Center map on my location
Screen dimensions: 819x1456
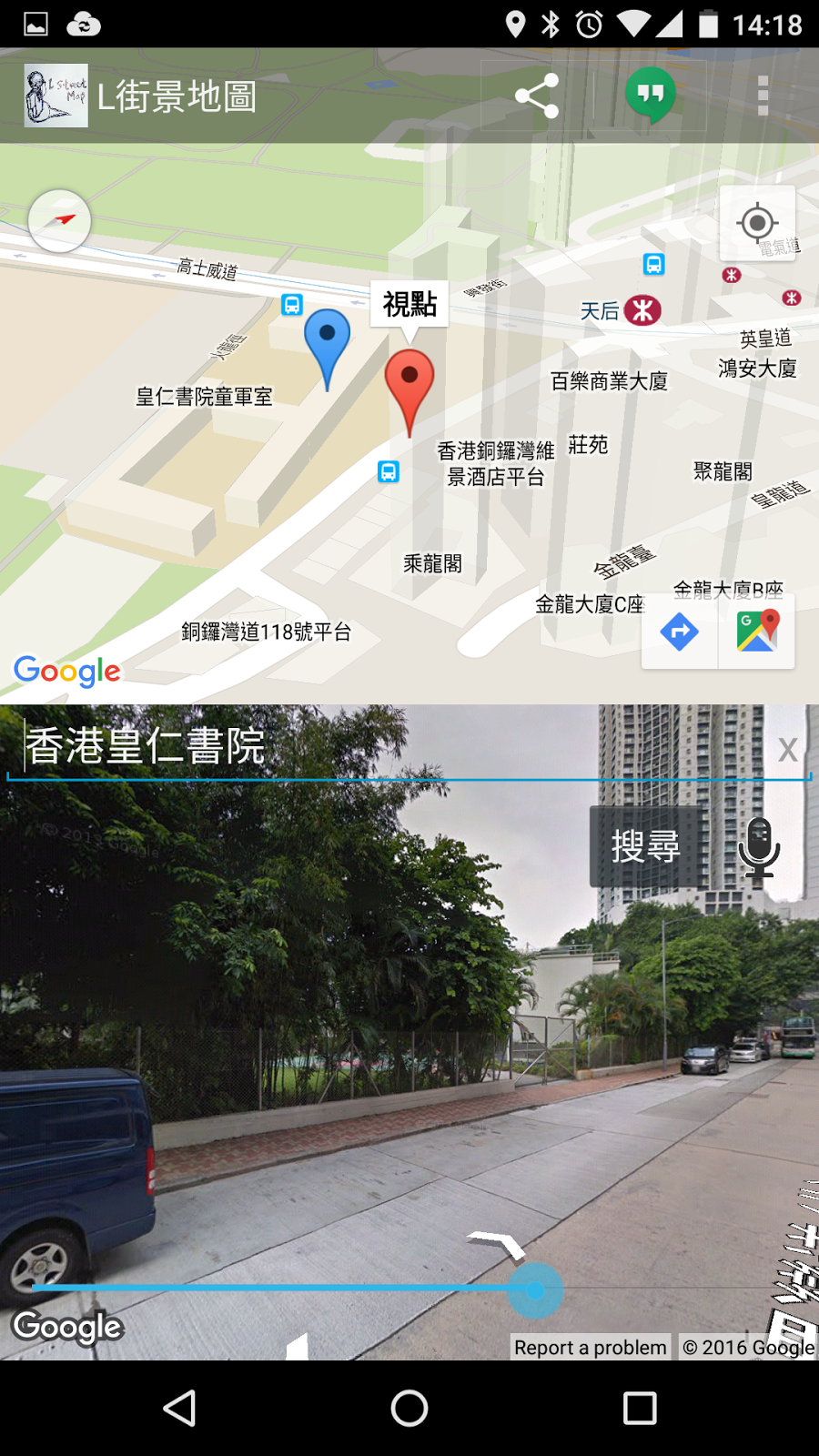click(757, 224)
